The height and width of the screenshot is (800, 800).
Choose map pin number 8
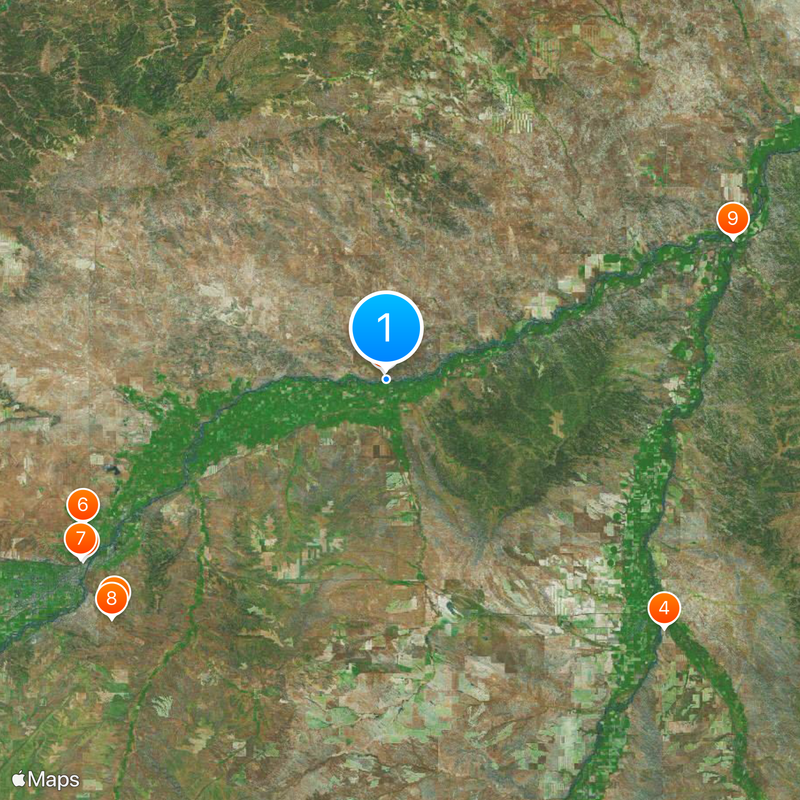(x=112, y=599)
